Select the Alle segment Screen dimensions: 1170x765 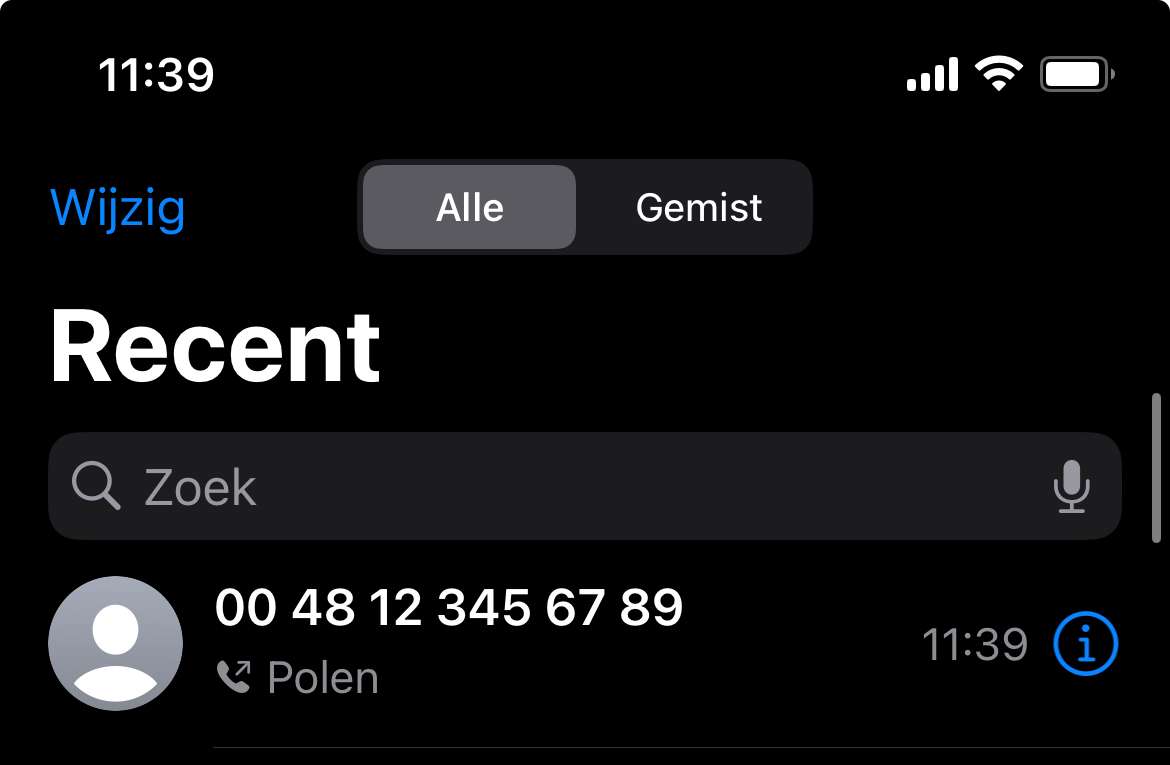[x=469, y=208]
